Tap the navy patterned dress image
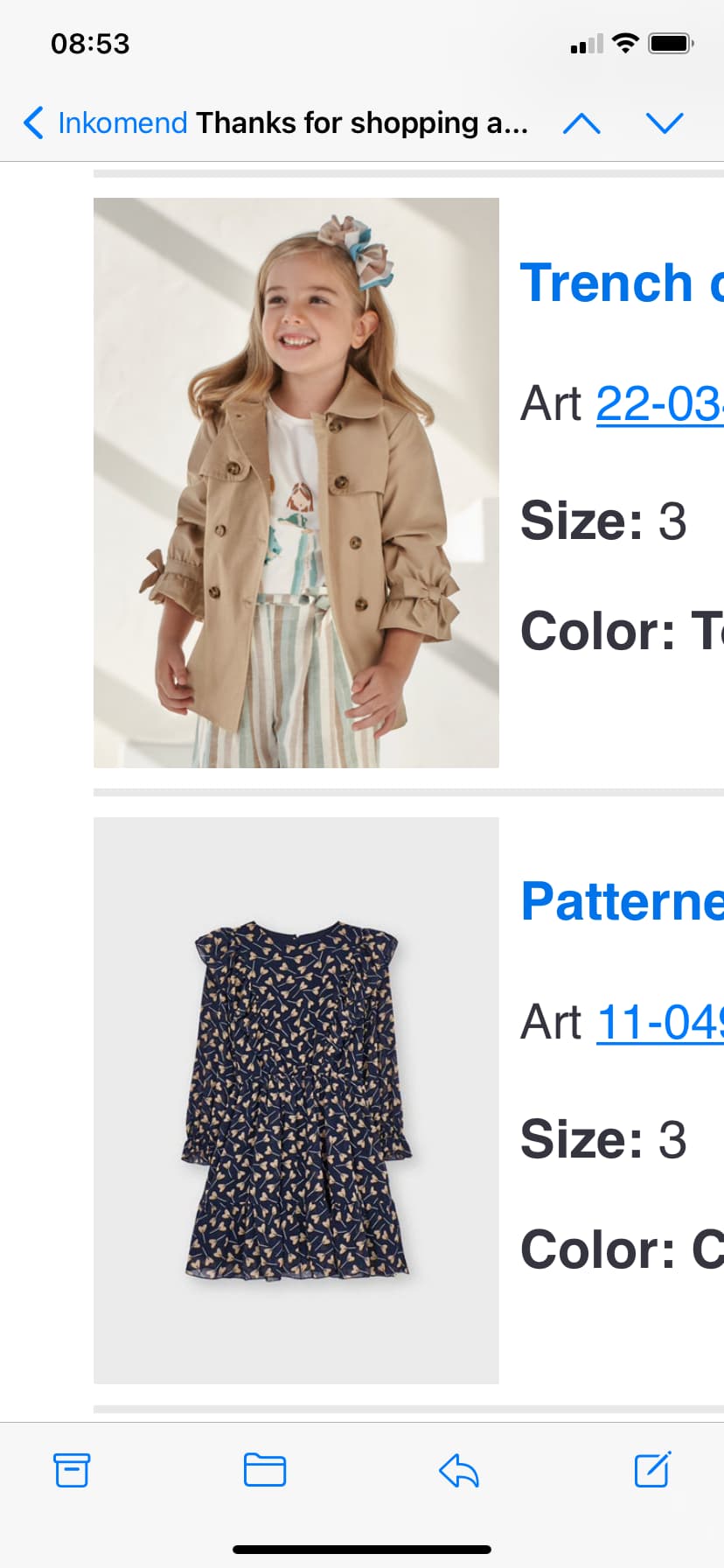 pos(296,1101)
